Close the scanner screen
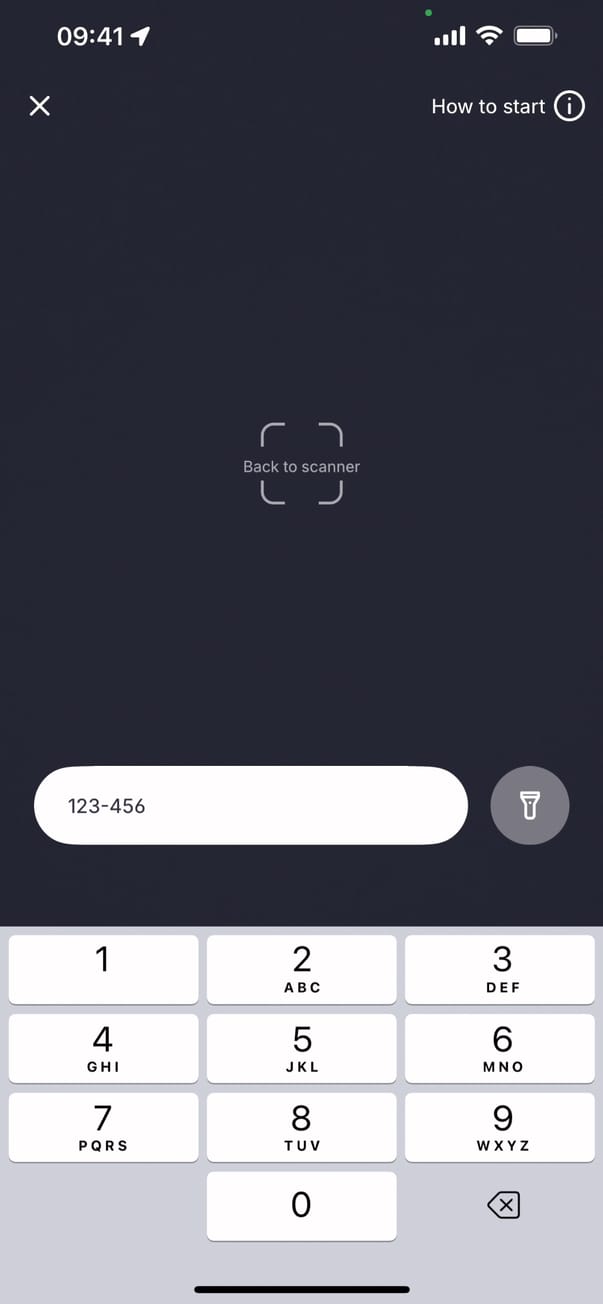The height and width of the screenshot is (1304, 603). pos(40,106)
